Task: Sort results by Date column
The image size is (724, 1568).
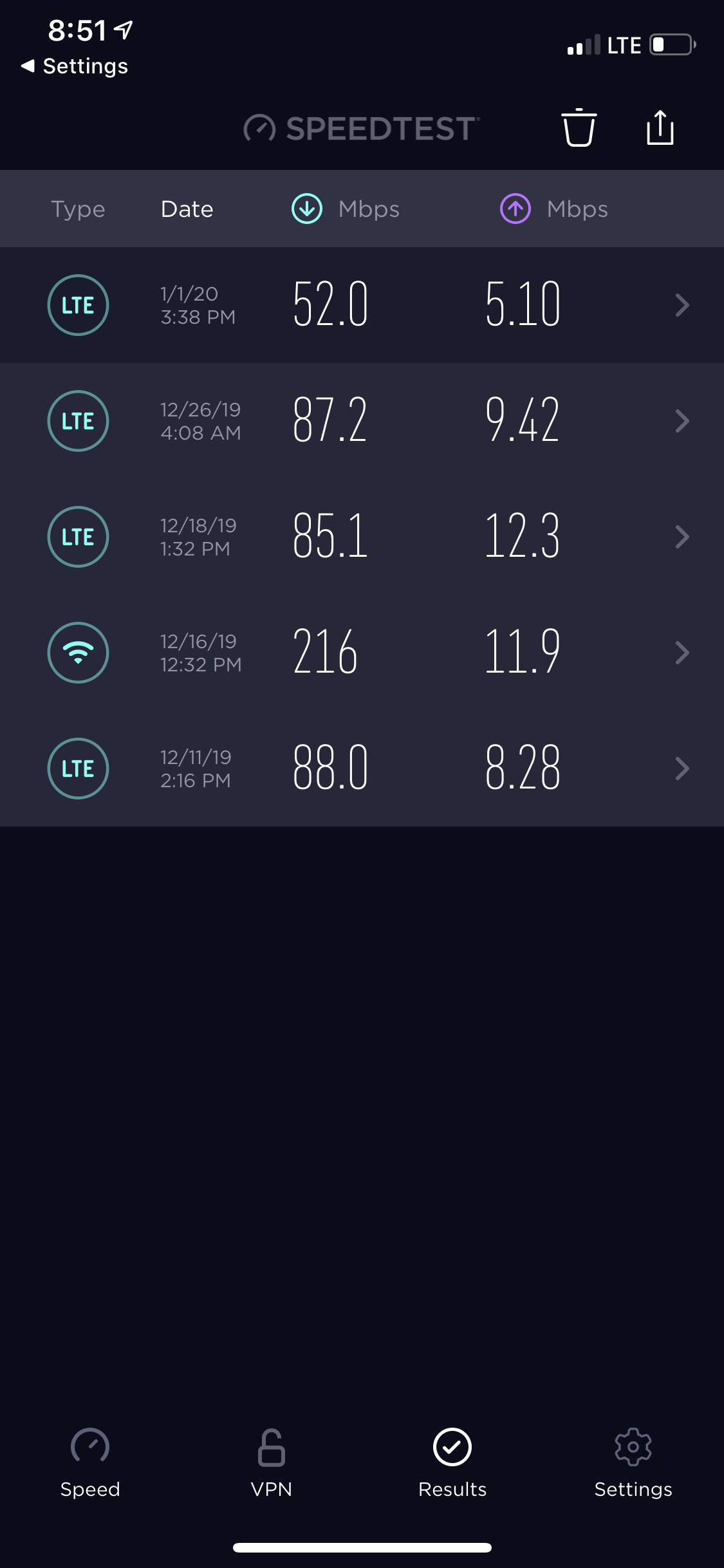Action: [187, 209]
